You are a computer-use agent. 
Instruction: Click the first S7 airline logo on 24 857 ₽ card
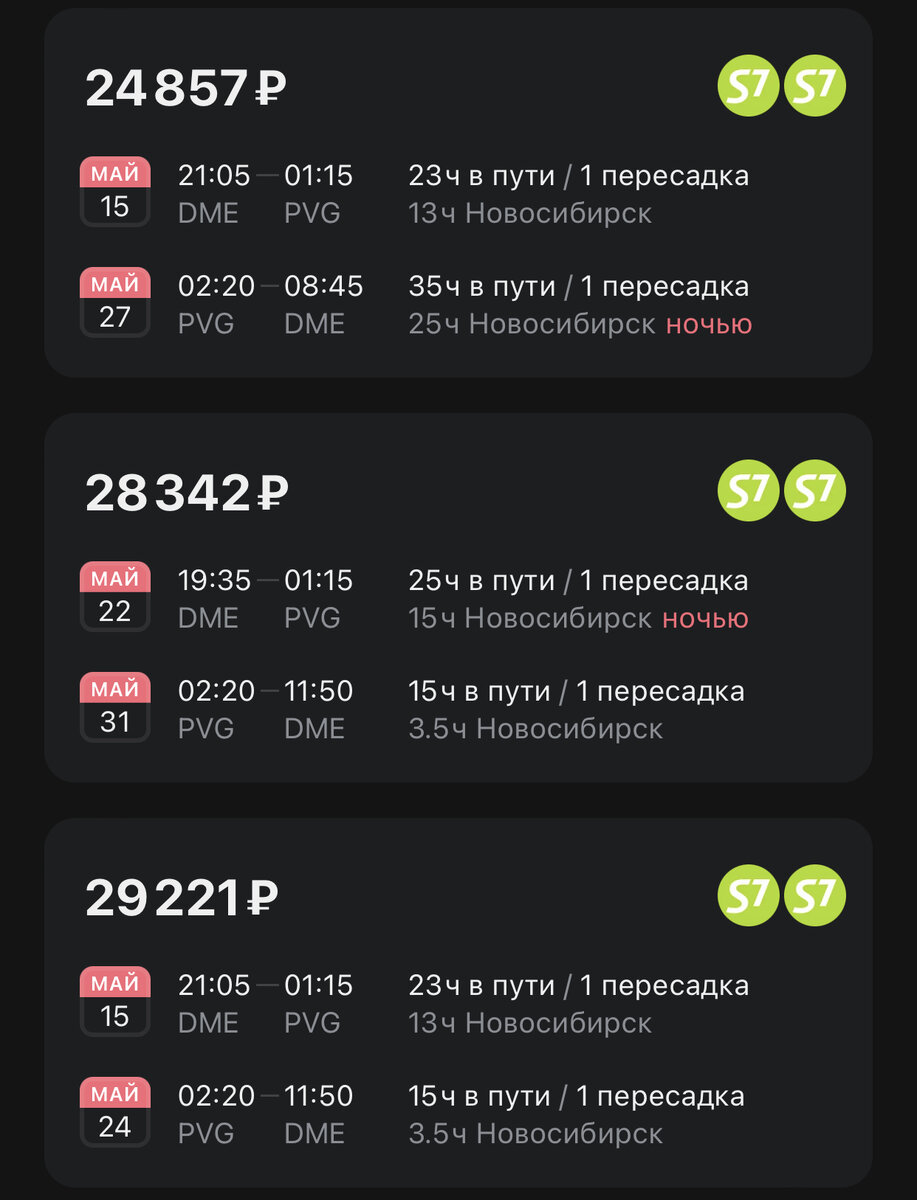click(748, 86)
